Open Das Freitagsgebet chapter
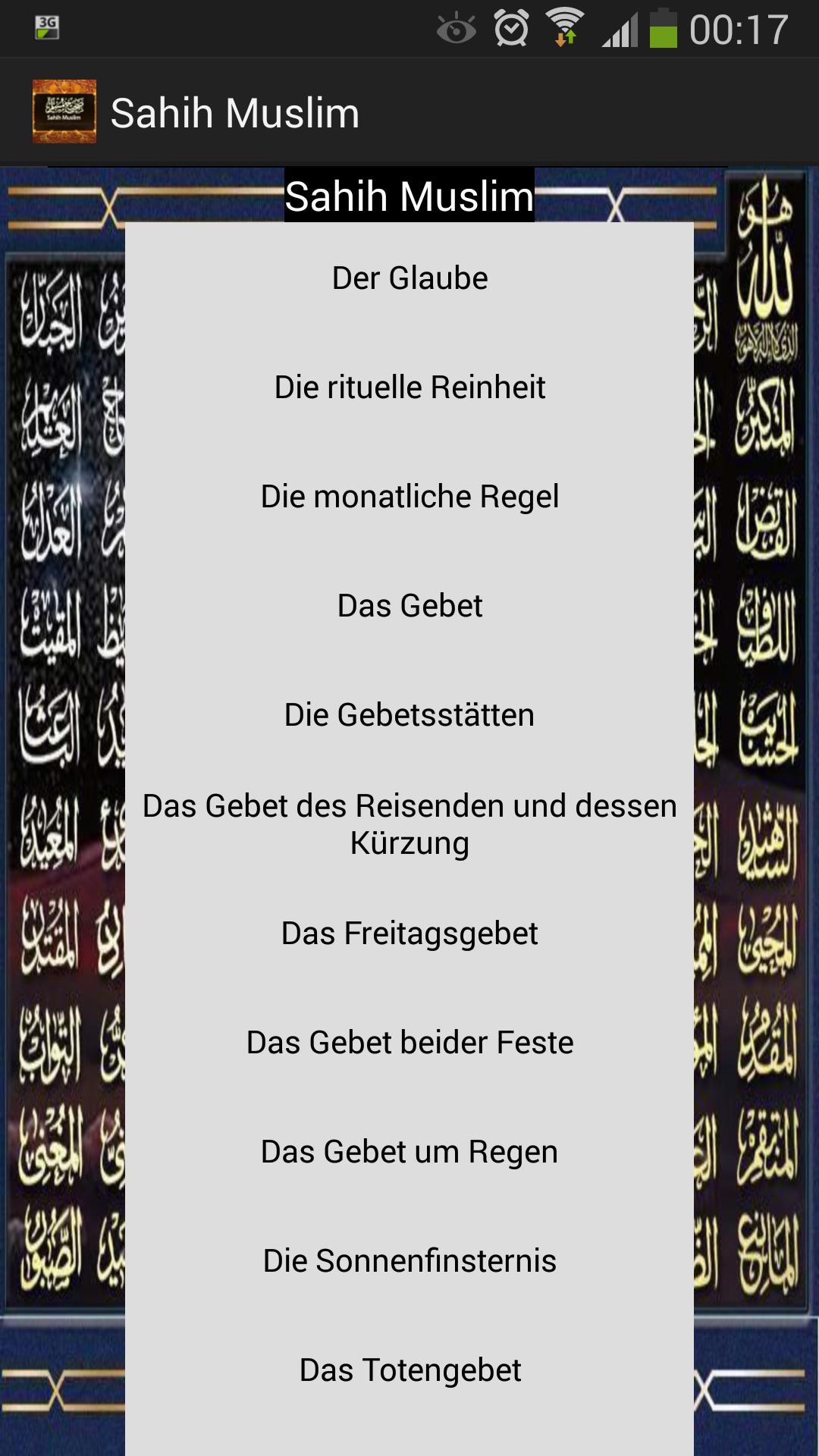This screenshot has height=1456, width=819. tap(409, 934)
